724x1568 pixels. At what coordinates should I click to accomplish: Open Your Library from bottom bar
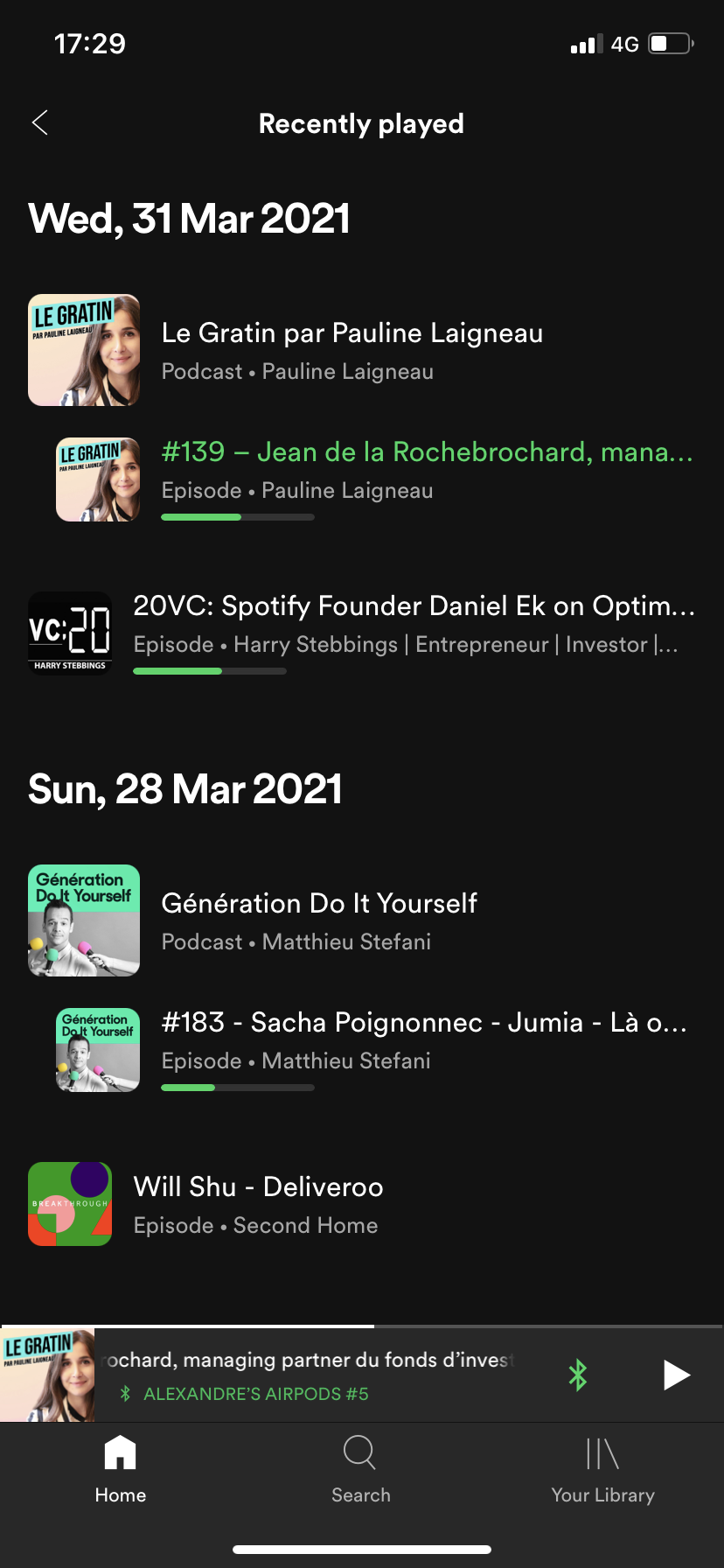[x=602, y=1470]
